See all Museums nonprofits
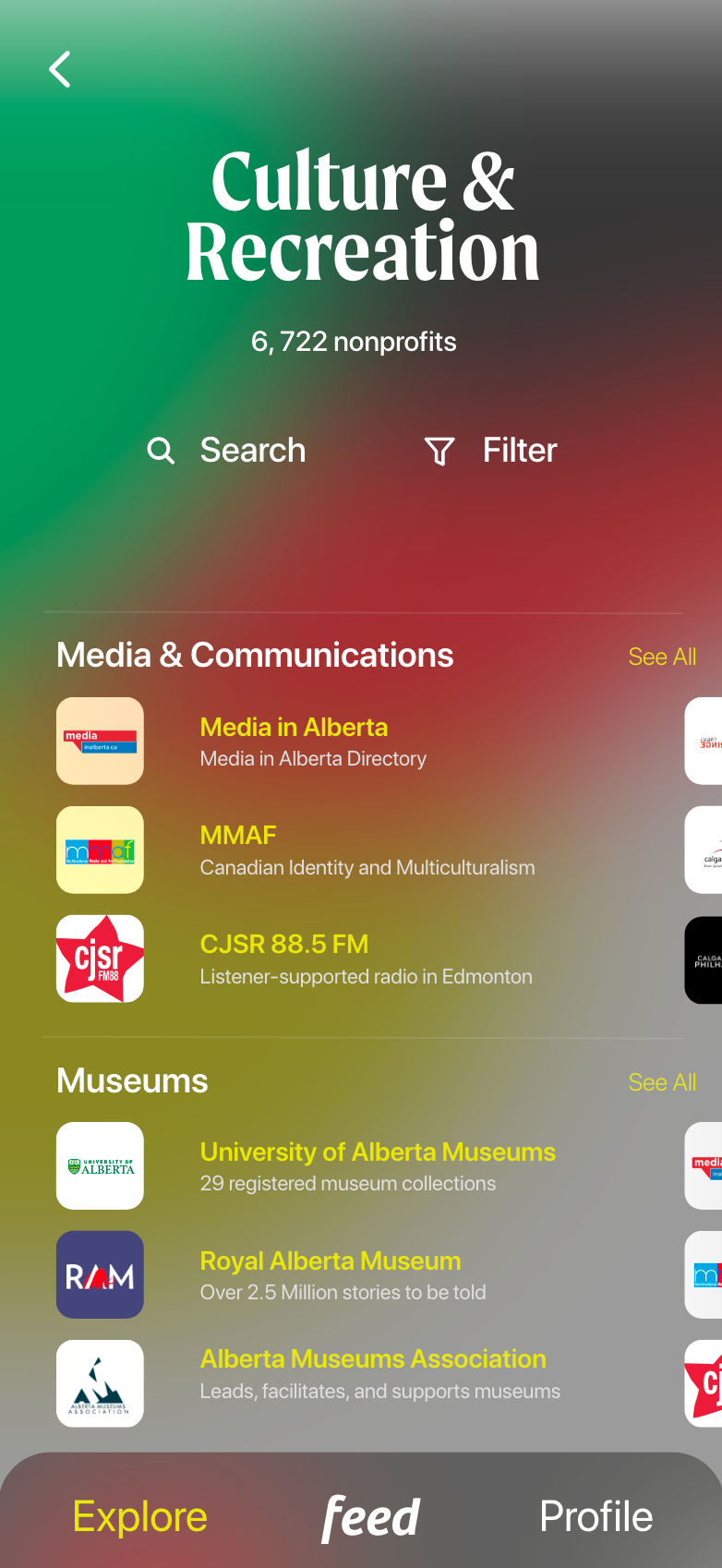 pyautogui.click(x=662, y=1082)
